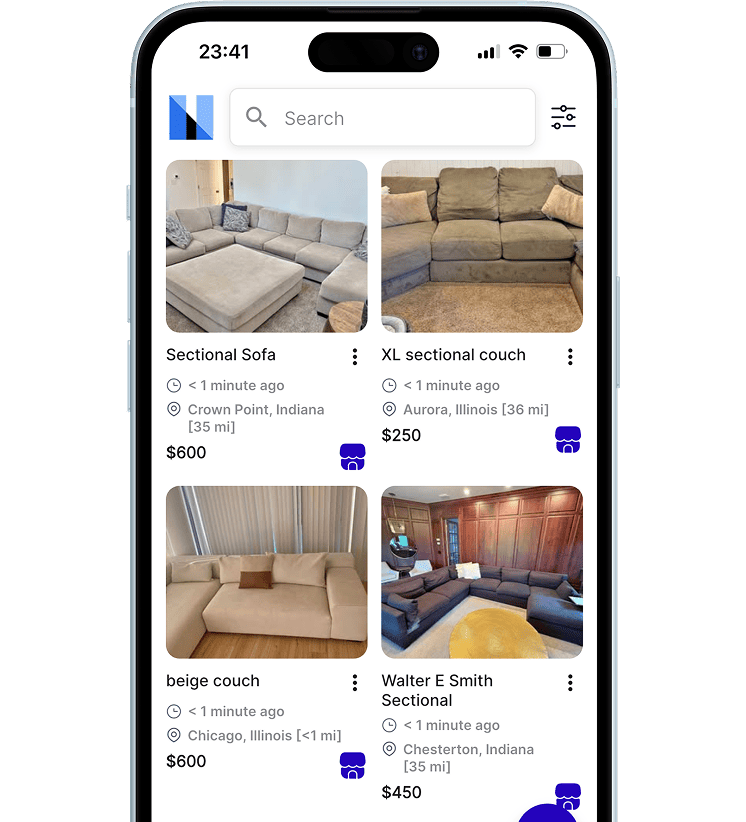Screen dimensions: 746x822
Task: View the Walter E Smith Sectional photo
Action: coord(481,572)
